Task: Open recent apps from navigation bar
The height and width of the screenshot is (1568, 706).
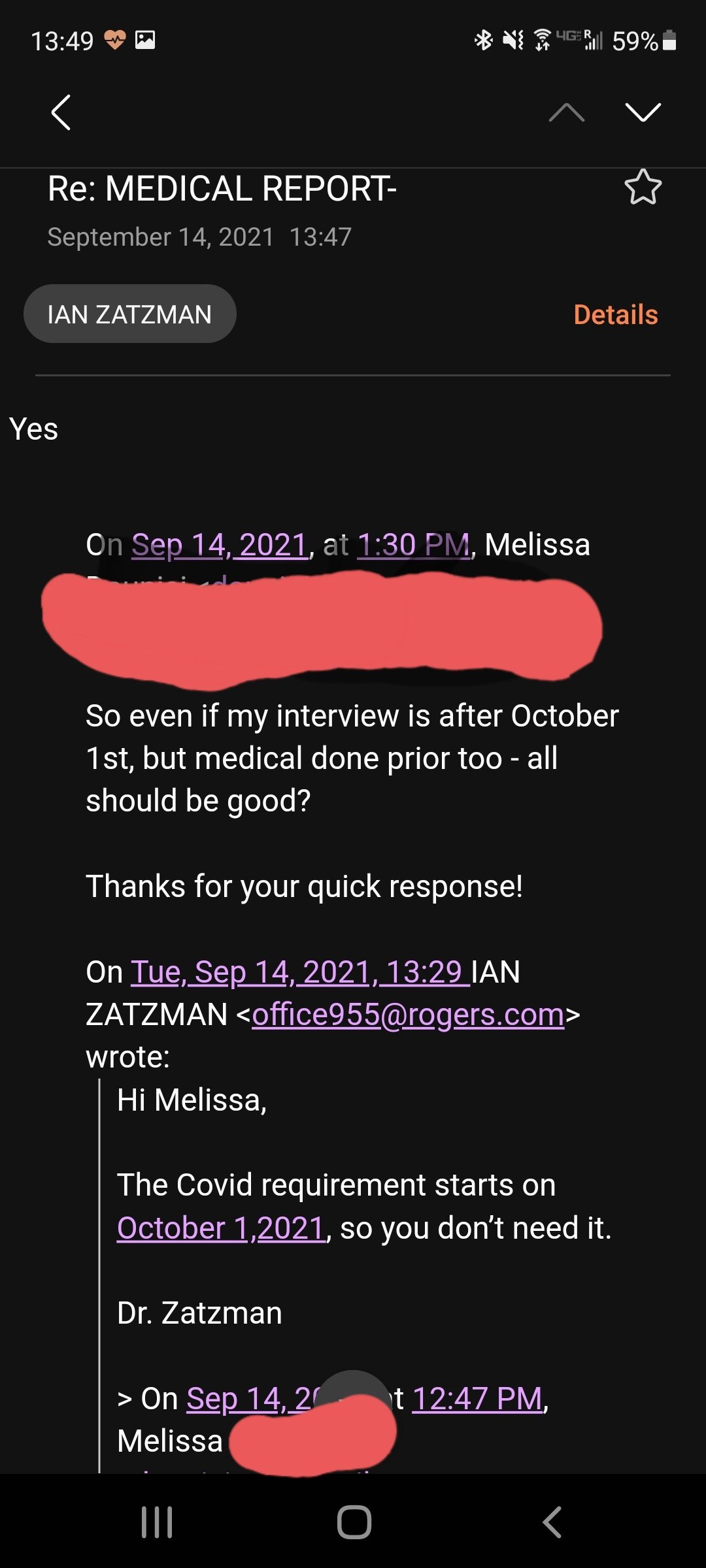Action: [157, 1522]
